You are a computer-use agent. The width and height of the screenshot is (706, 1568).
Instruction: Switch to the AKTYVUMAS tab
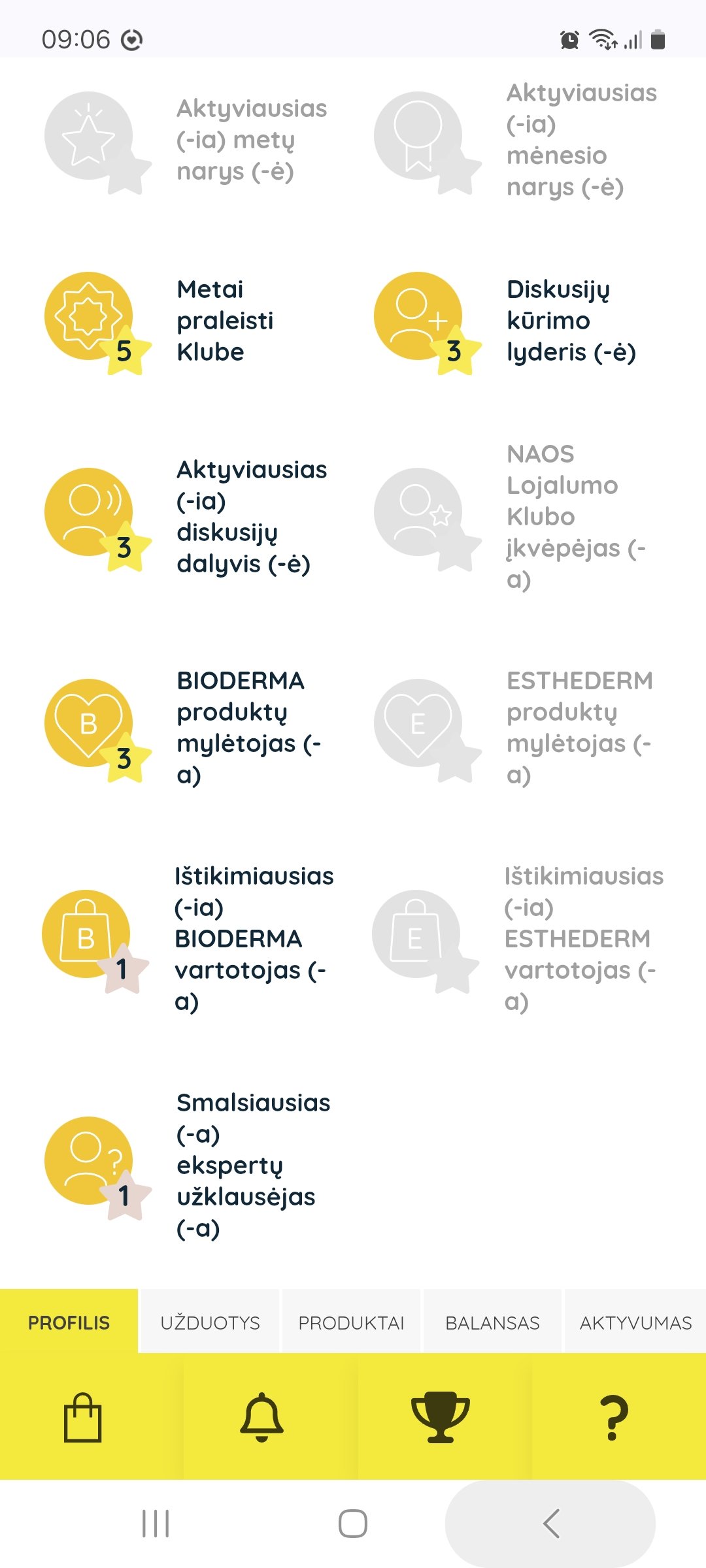pyautogui.click(x=635, y=1322)
